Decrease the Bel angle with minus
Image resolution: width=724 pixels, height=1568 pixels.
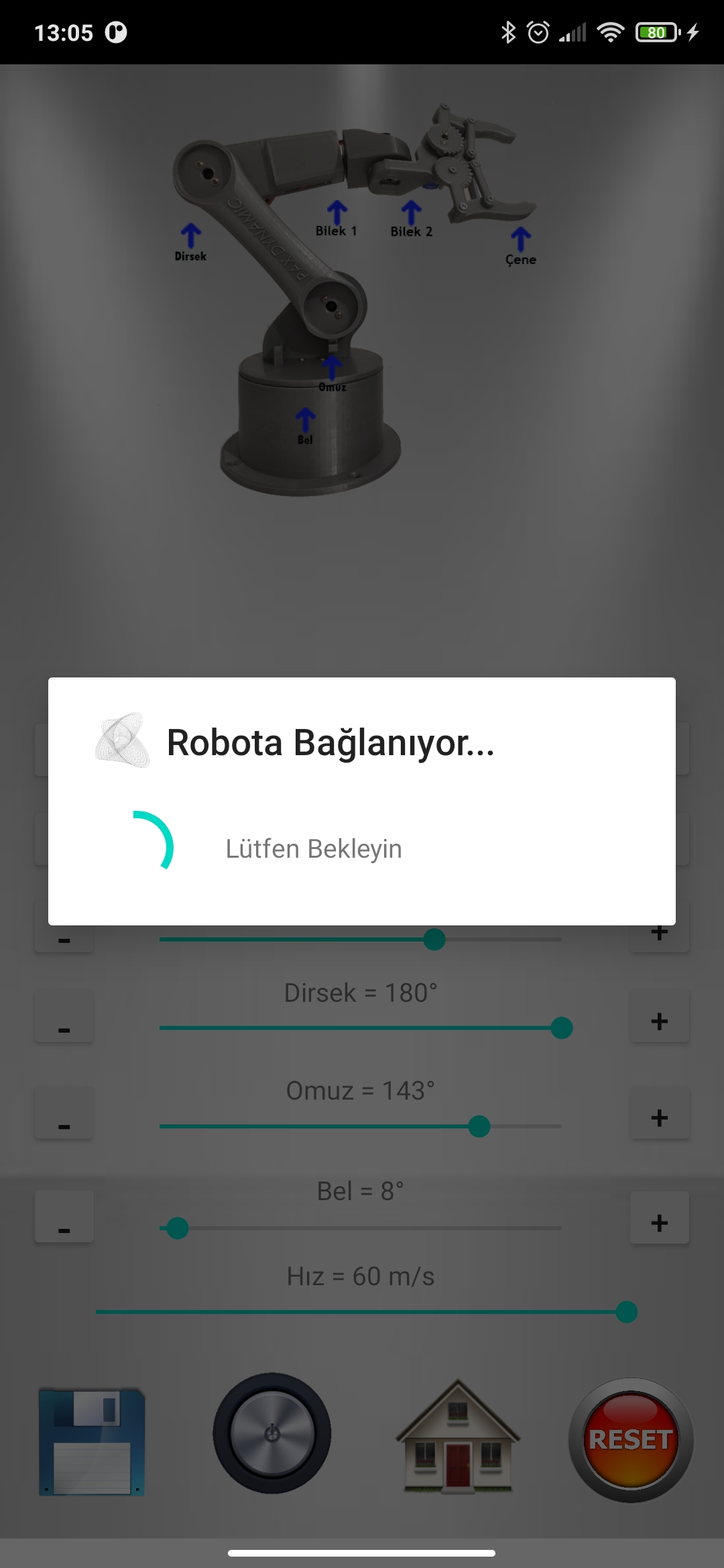64,1218
